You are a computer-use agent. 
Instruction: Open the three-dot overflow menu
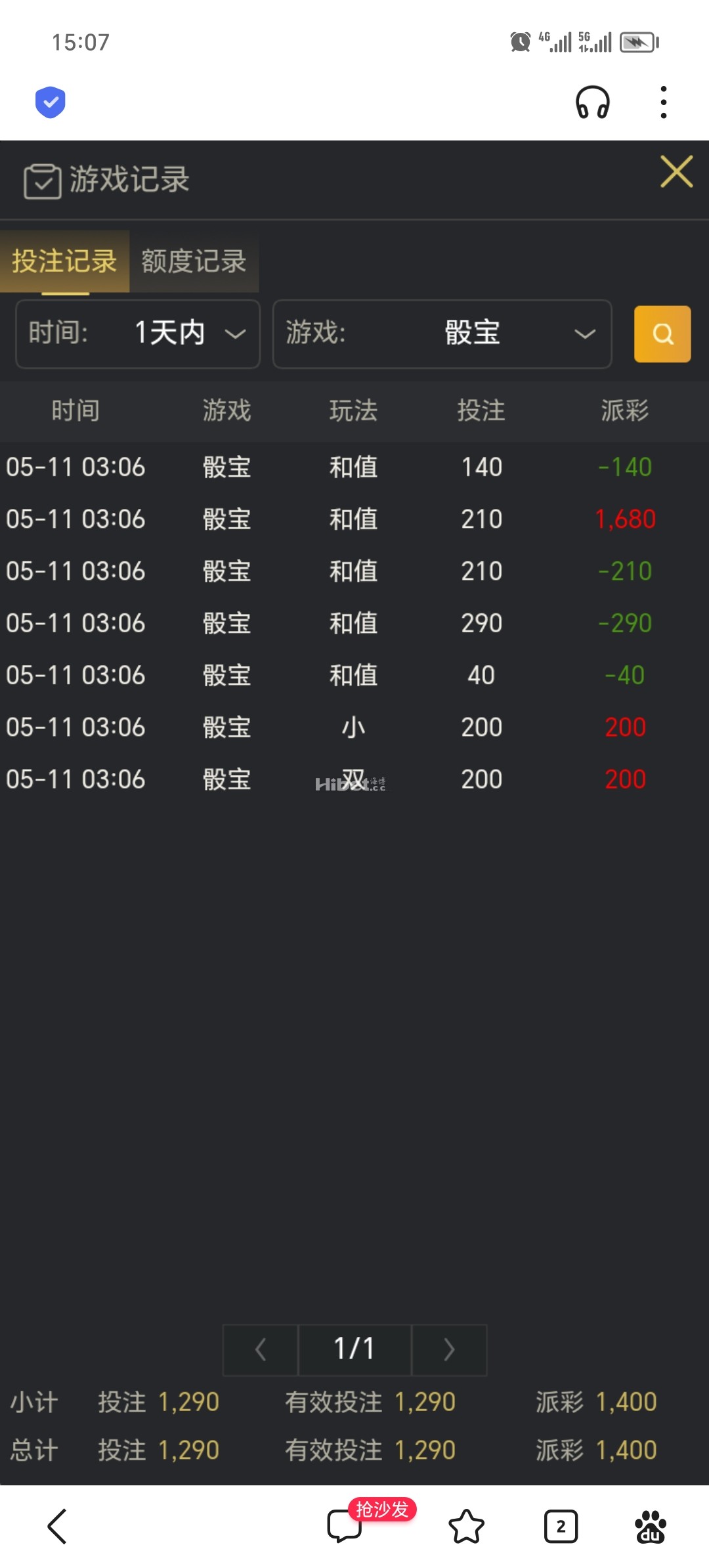(664, 102)
